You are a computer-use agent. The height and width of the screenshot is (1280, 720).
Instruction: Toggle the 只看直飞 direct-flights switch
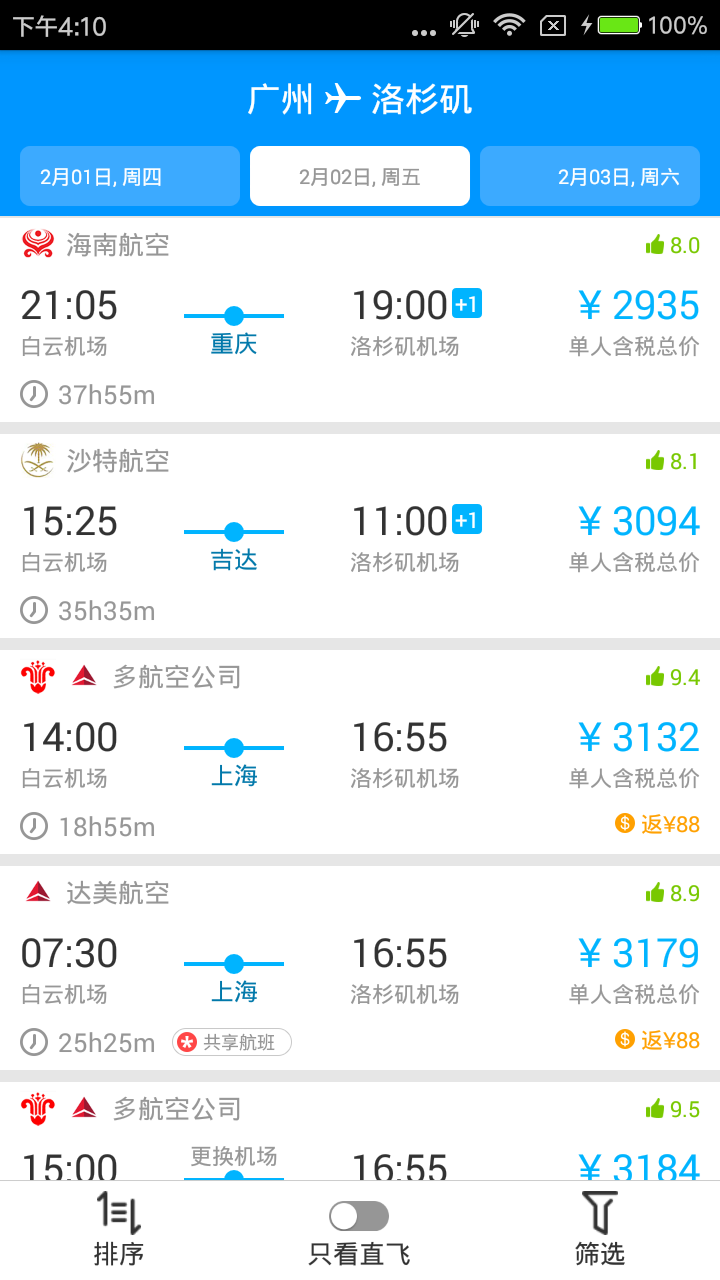359,1216
